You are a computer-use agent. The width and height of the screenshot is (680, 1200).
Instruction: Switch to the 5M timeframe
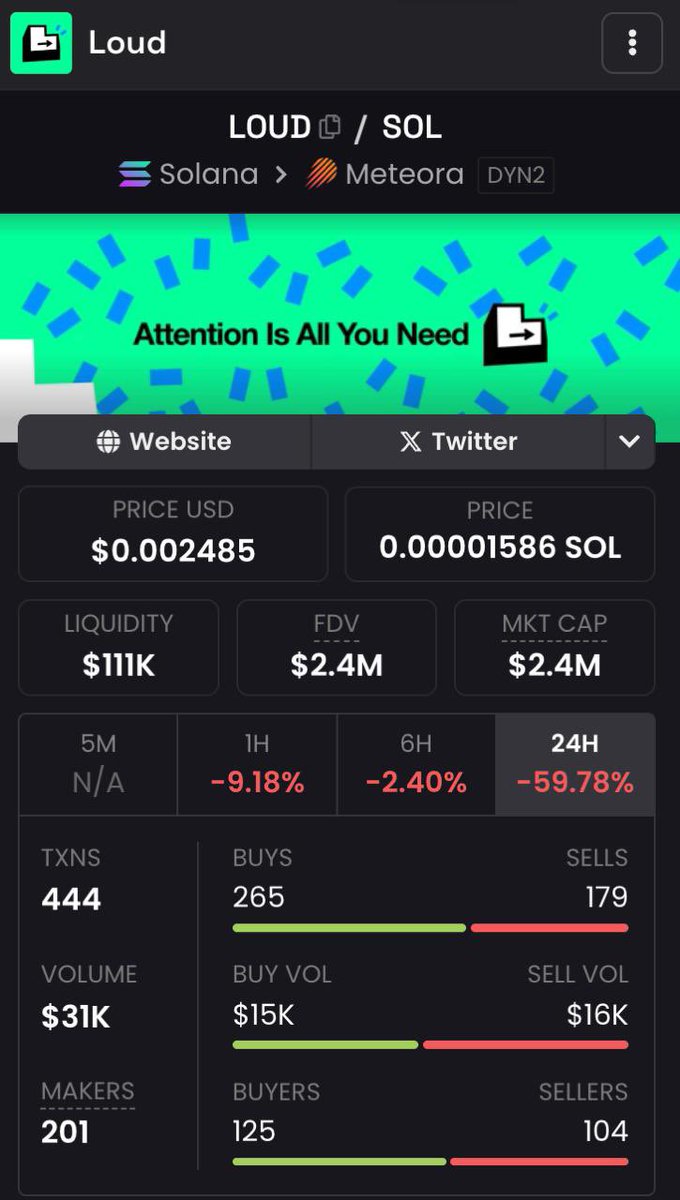(x=98, y=764)
